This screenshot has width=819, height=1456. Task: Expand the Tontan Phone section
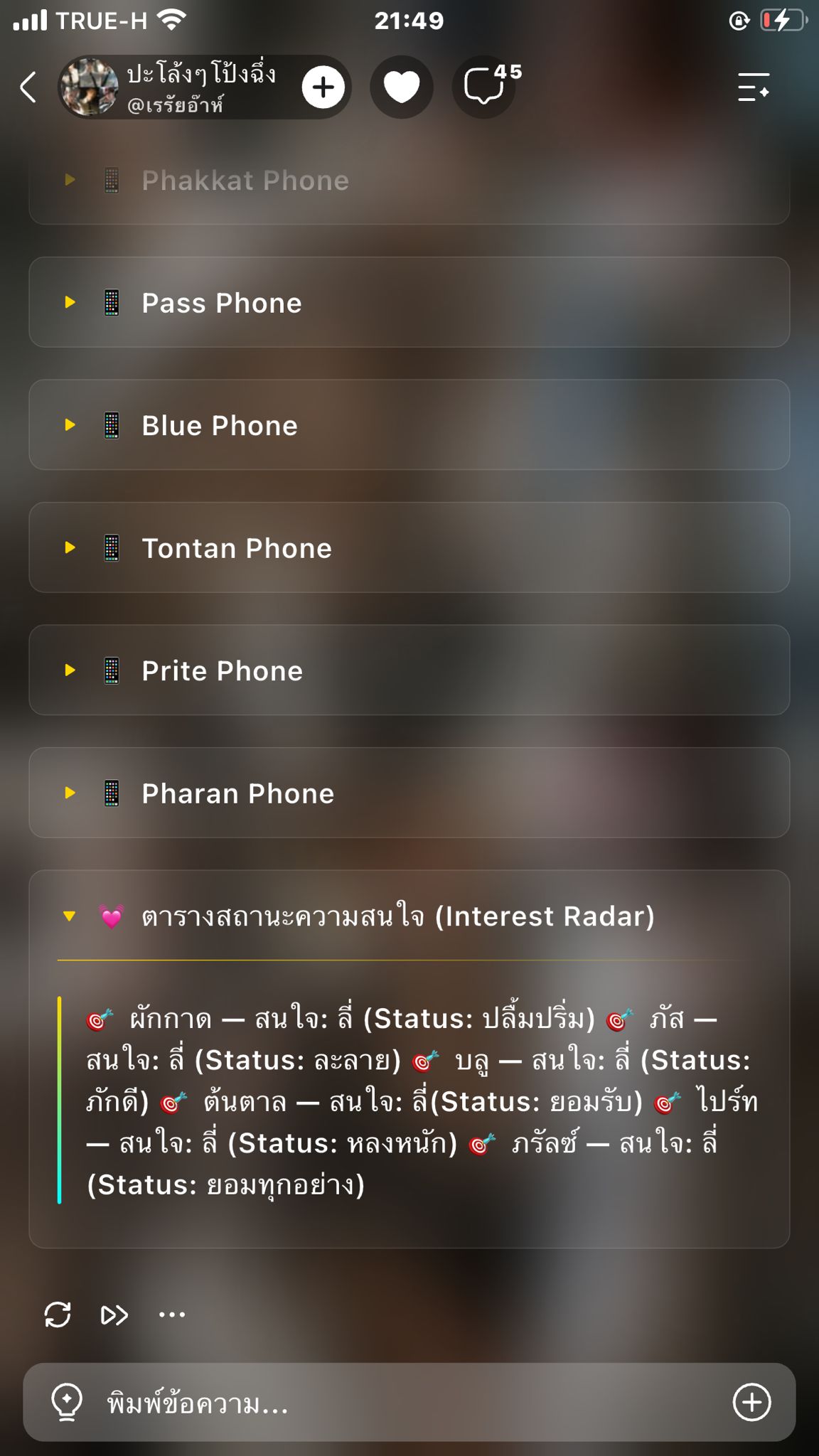click(409, 548)
